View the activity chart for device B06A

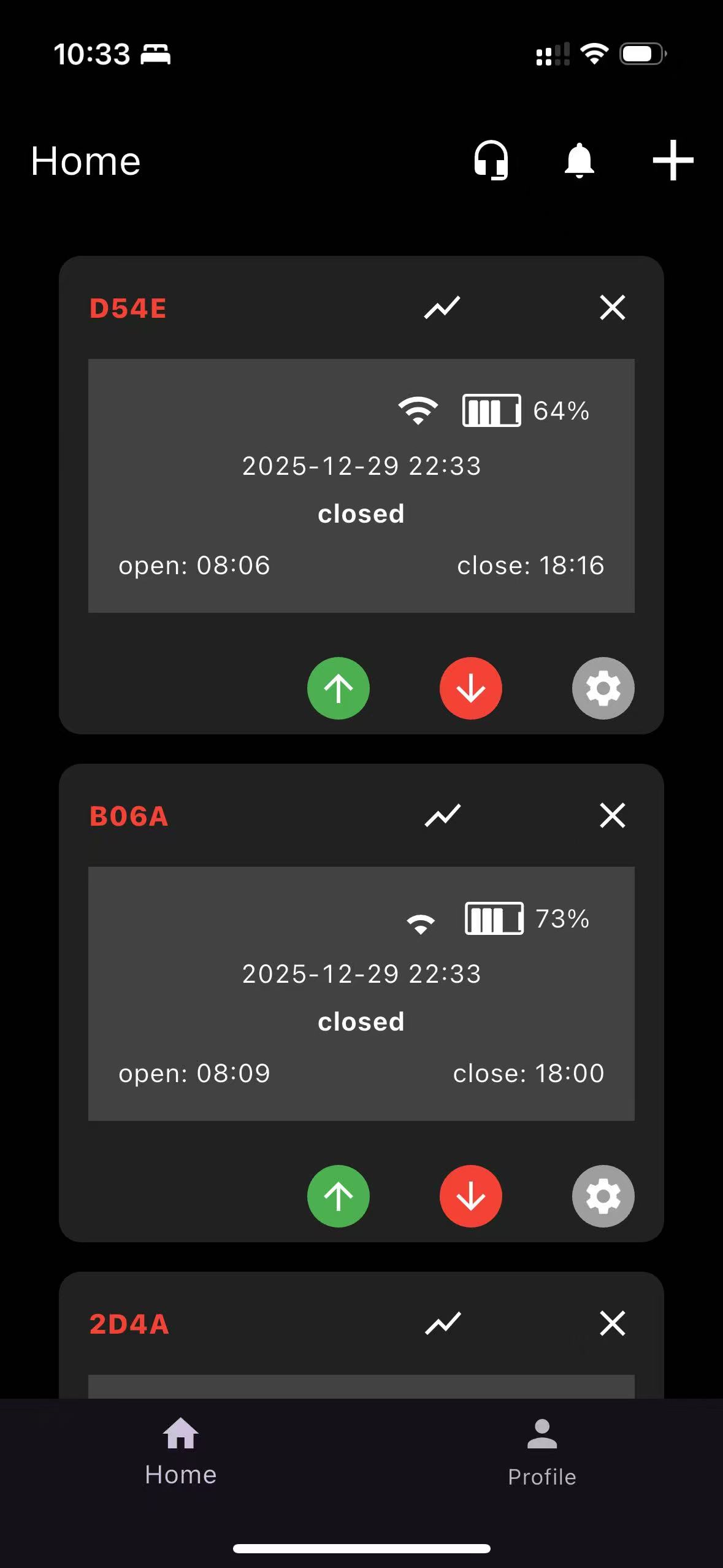[x=442, y=815]
